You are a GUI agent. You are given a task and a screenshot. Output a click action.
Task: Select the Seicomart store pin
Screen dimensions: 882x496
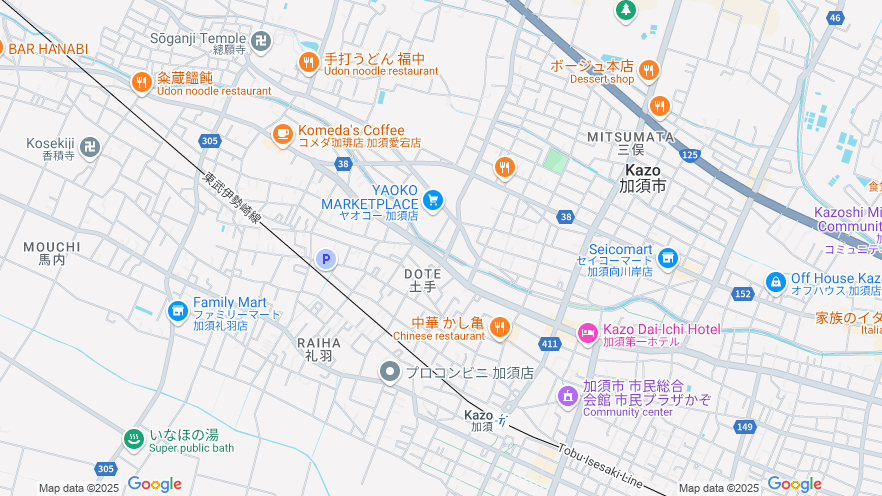667,258
